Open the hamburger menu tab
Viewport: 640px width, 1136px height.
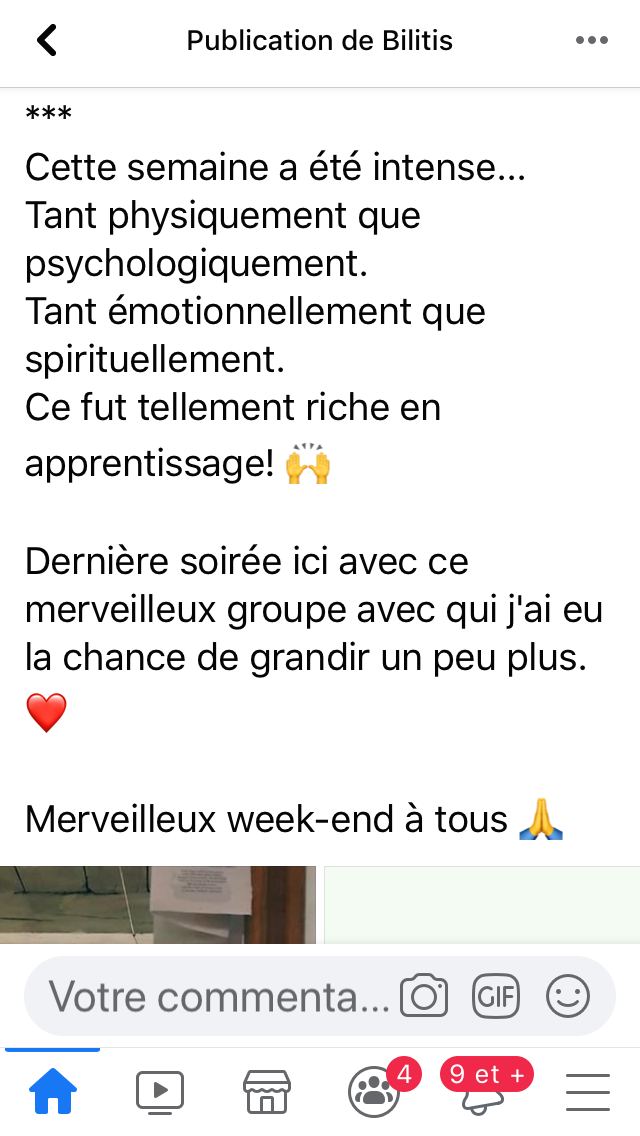click(x=588, y=1091)
